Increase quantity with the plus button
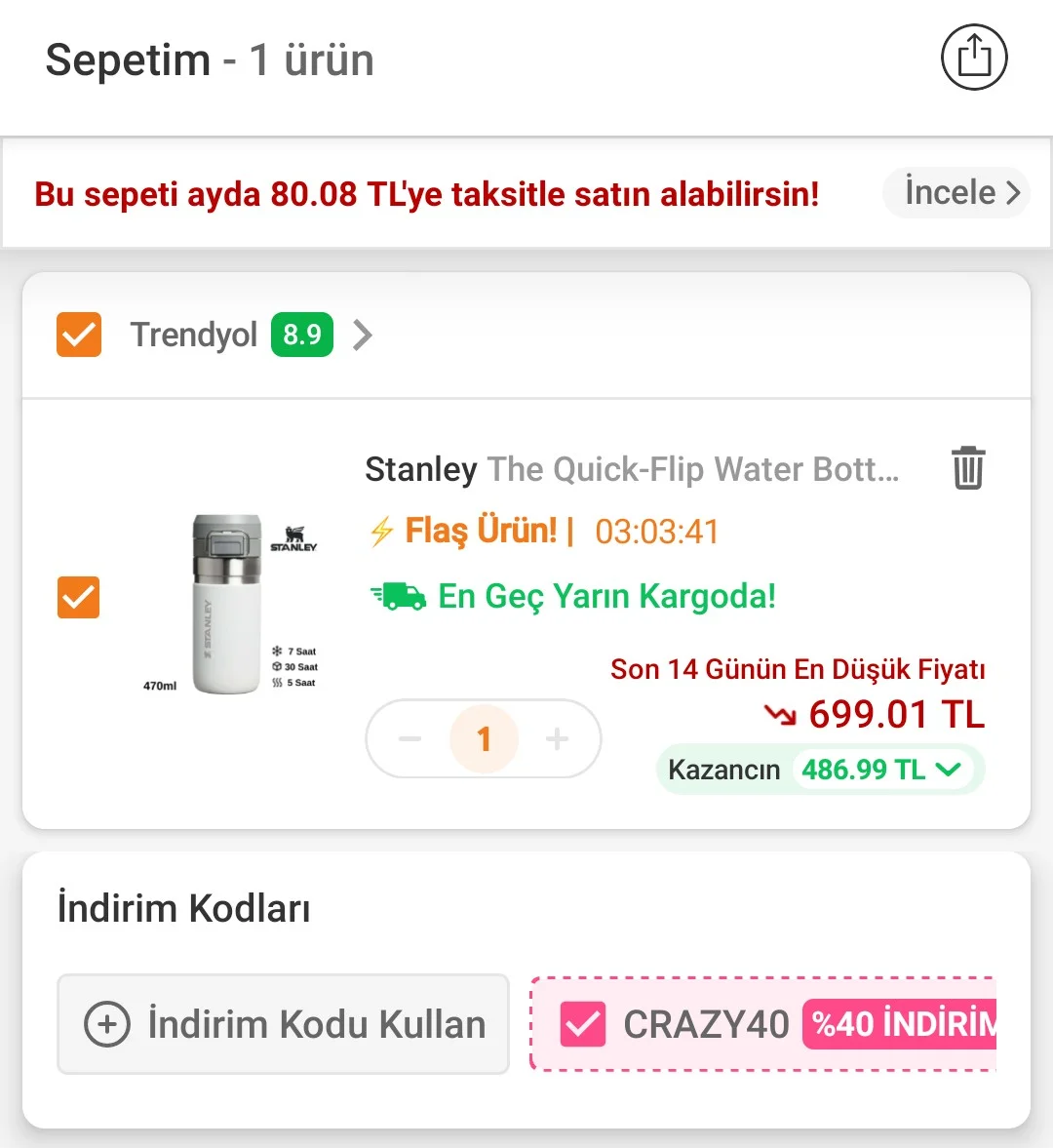This screenshot has height=1148, width=1053. click(x=557, y=739)
